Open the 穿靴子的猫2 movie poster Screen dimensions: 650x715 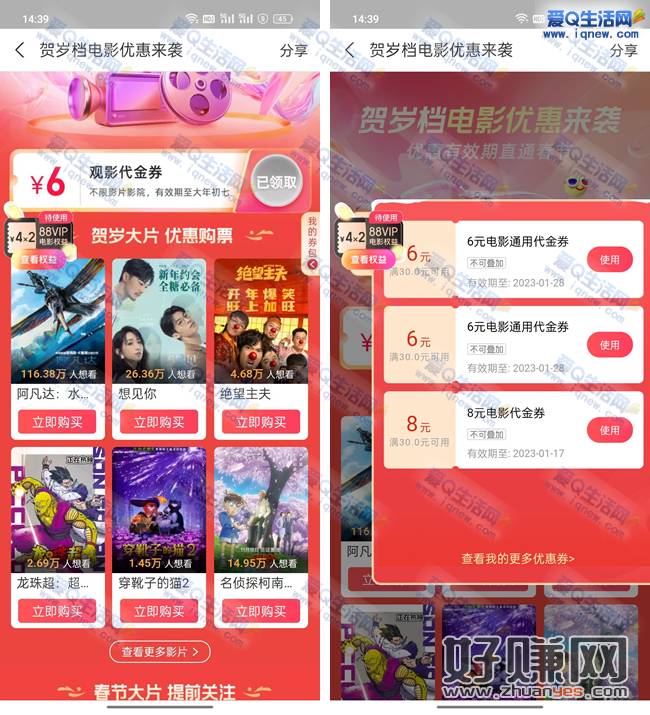click(x=159, y=508)
